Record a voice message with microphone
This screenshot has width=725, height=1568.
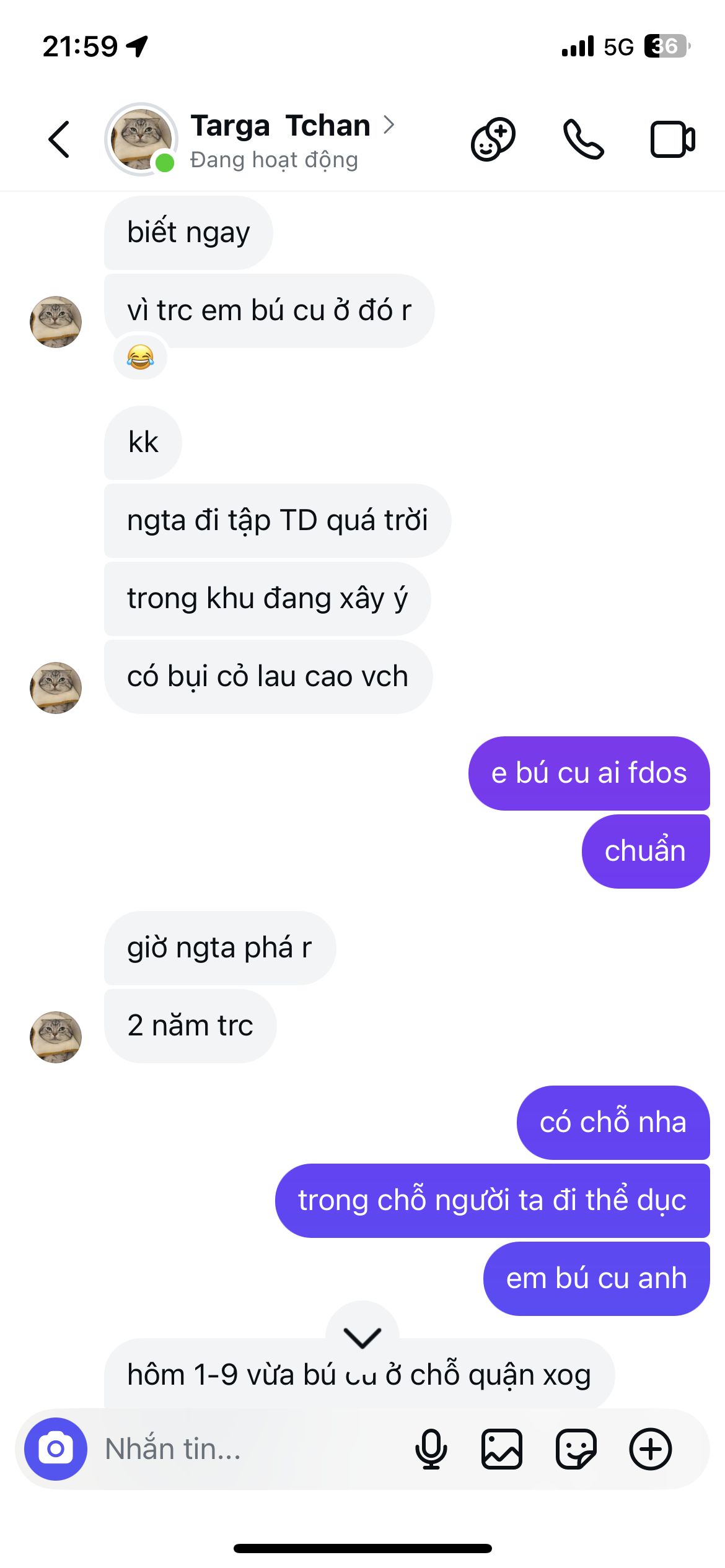point(431,1449)
